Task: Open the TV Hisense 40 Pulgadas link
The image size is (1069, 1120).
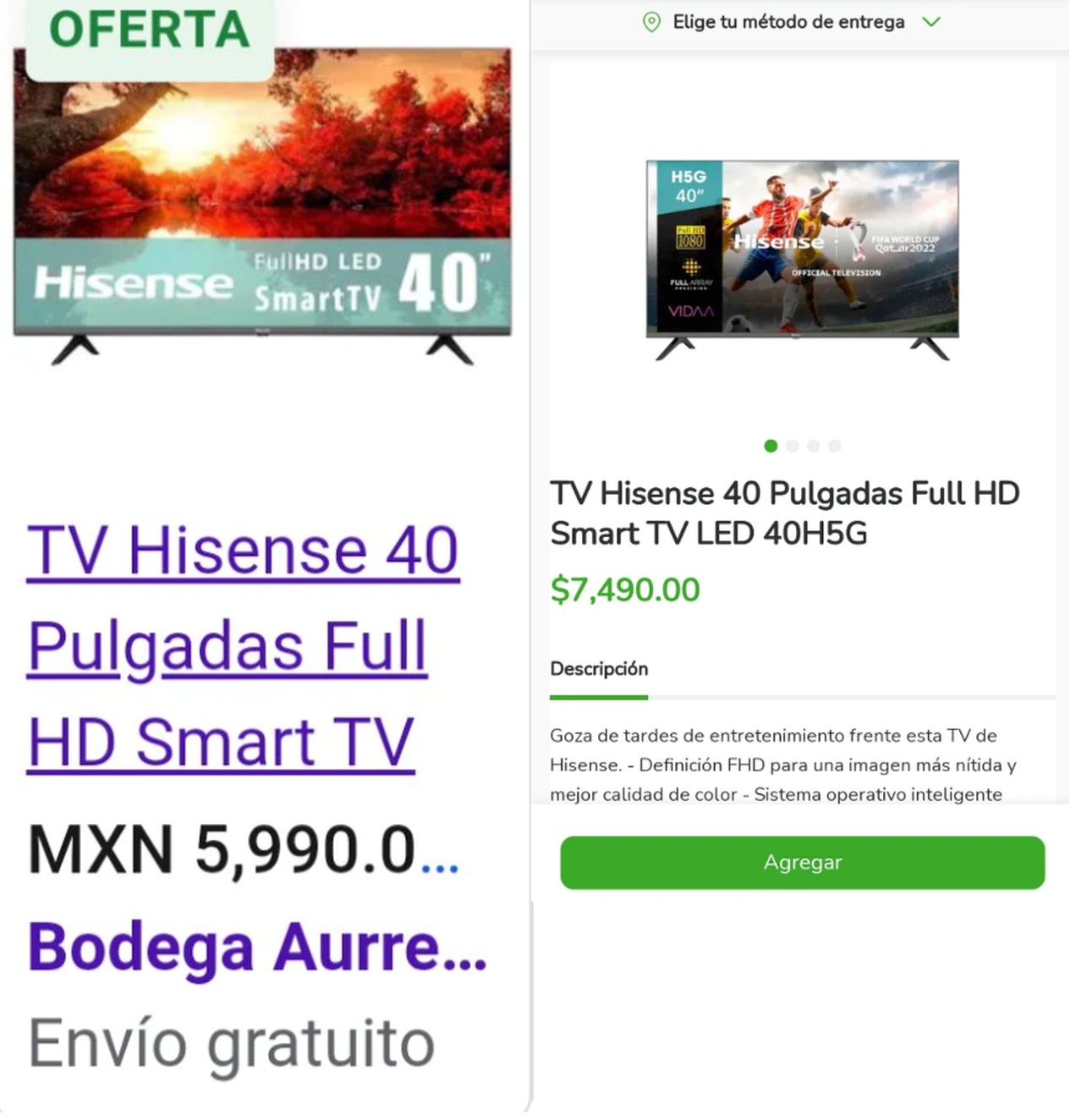Action: [x=243, y=645]
